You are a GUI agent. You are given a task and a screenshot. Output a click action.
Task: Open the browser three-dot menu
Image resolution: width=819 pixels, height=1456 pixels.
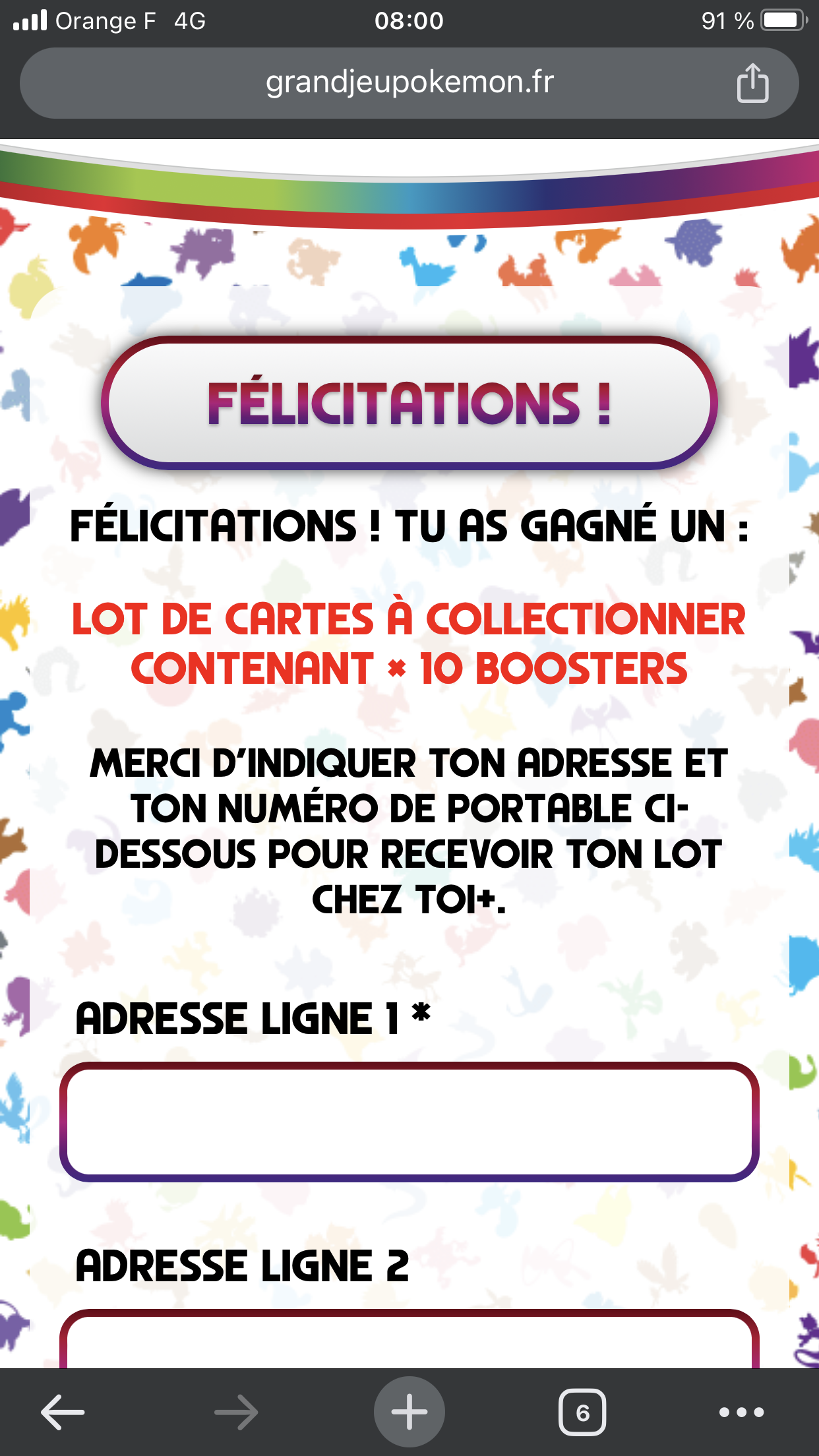point(741,1412)
